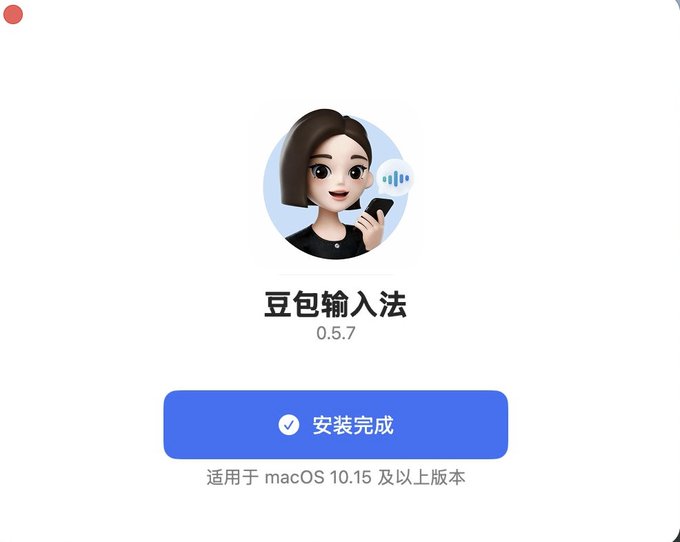The width and height of the screenshot is (680, 542).
Task: Tap the 安装完成 button
Action: [x=335, y=425]
